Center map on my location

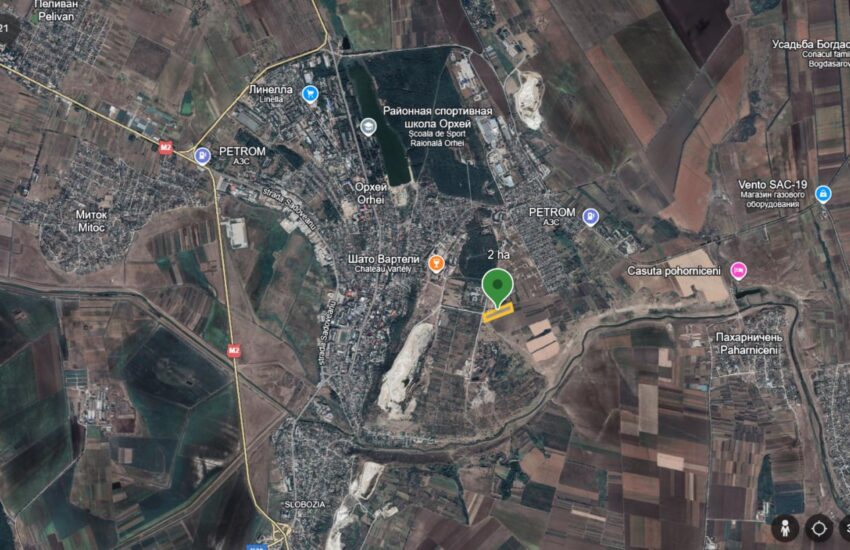819,528
